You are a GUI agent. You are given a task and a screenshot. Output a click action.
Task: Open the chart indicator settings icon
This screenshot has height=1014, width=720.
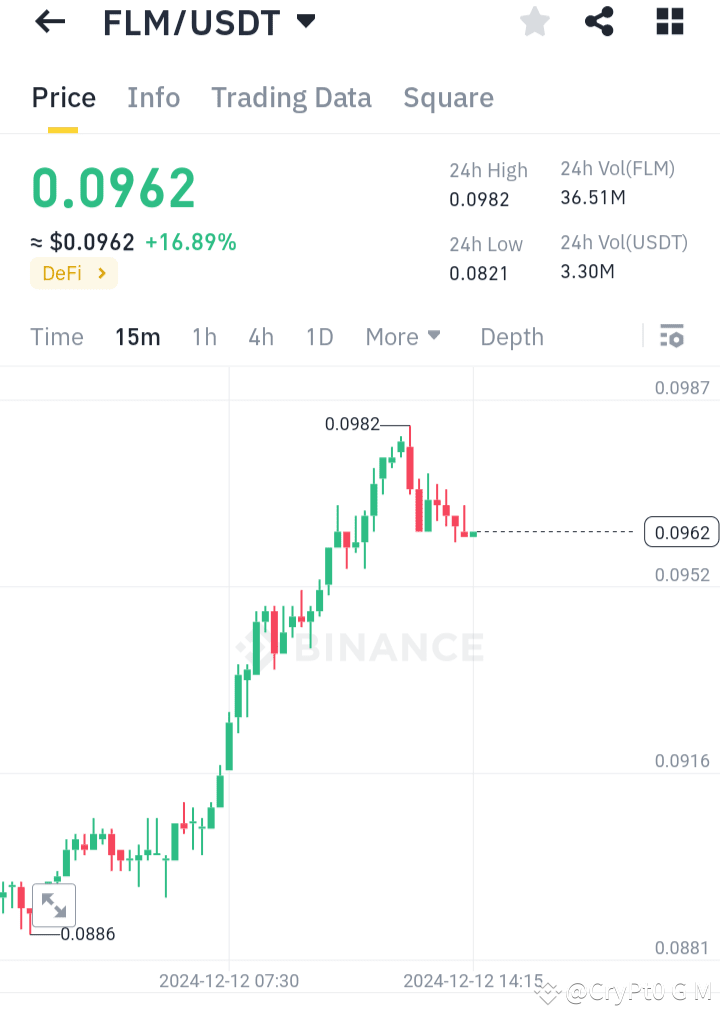[671, 336]
